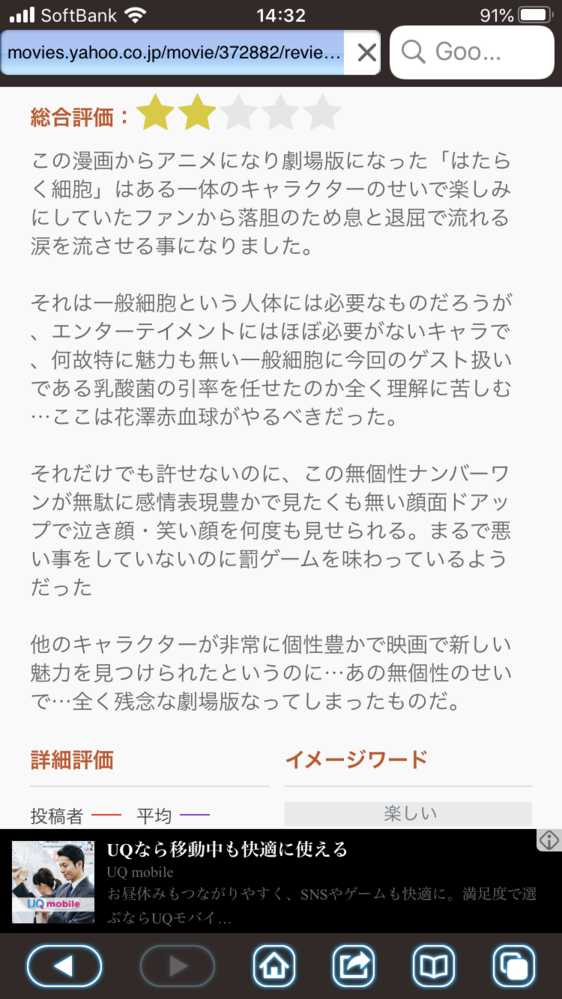Clear the URL with the X button
The height and width of the screenshot is (999, 562).
(x=366, y=53)
